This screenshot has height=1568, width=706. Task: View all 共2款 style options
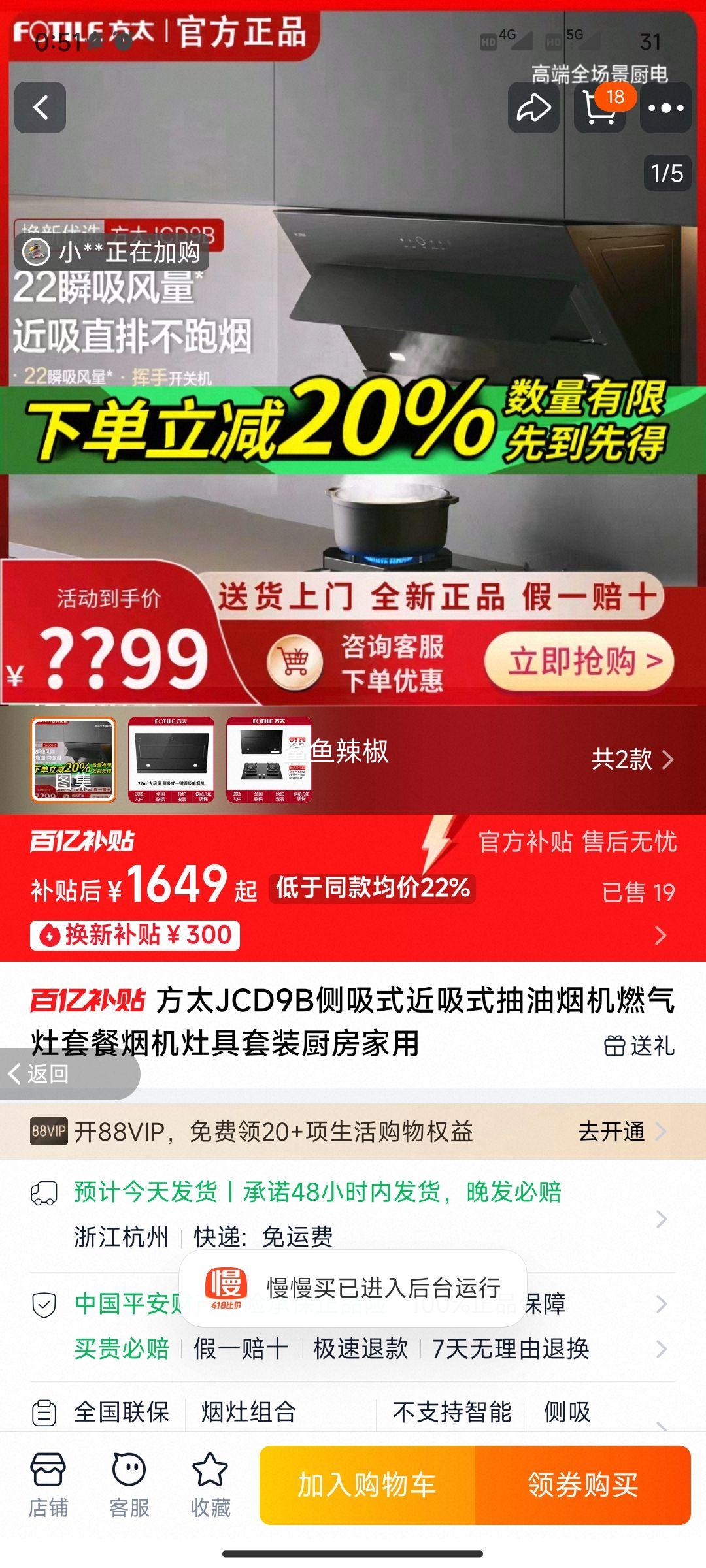(631, 760)
